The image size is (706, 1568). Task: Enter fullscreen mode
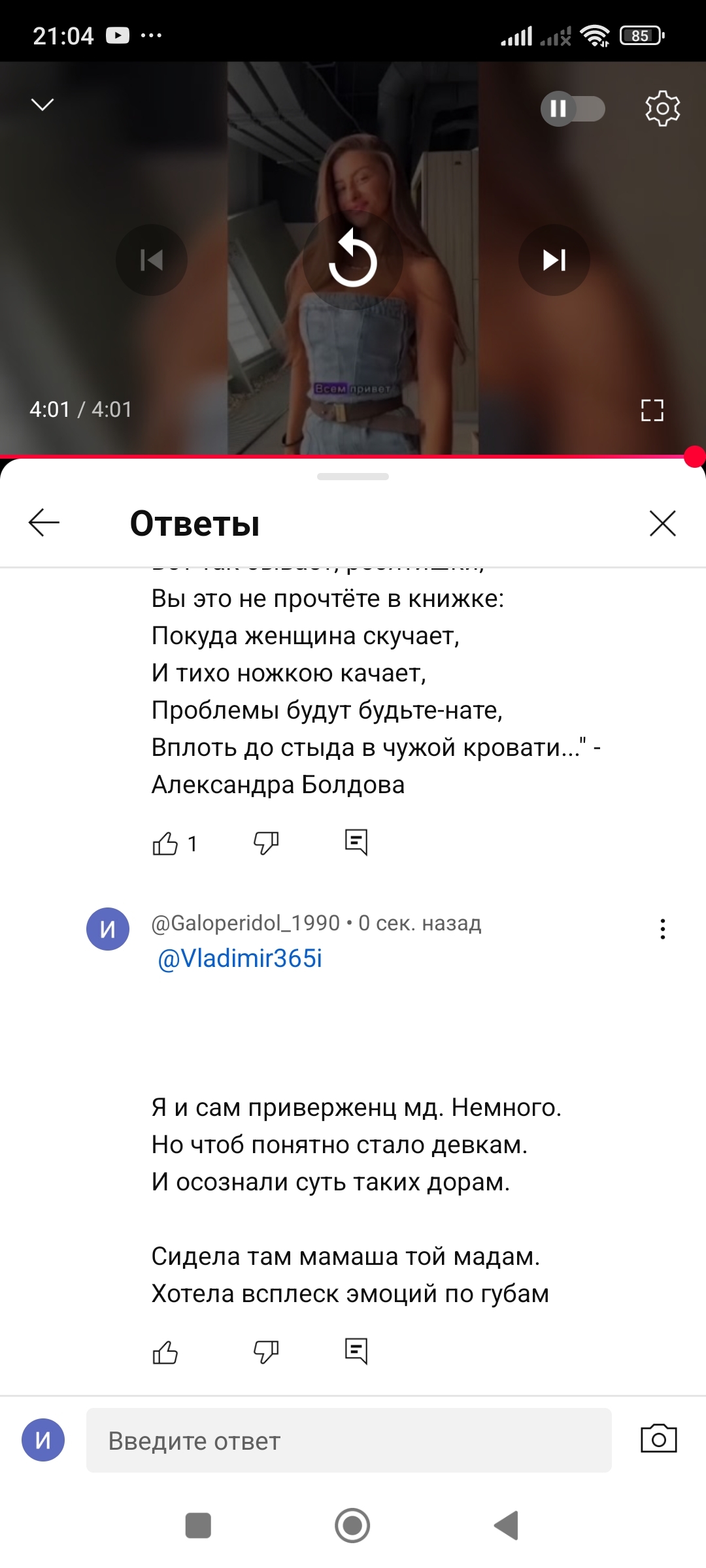click(652, 410)
